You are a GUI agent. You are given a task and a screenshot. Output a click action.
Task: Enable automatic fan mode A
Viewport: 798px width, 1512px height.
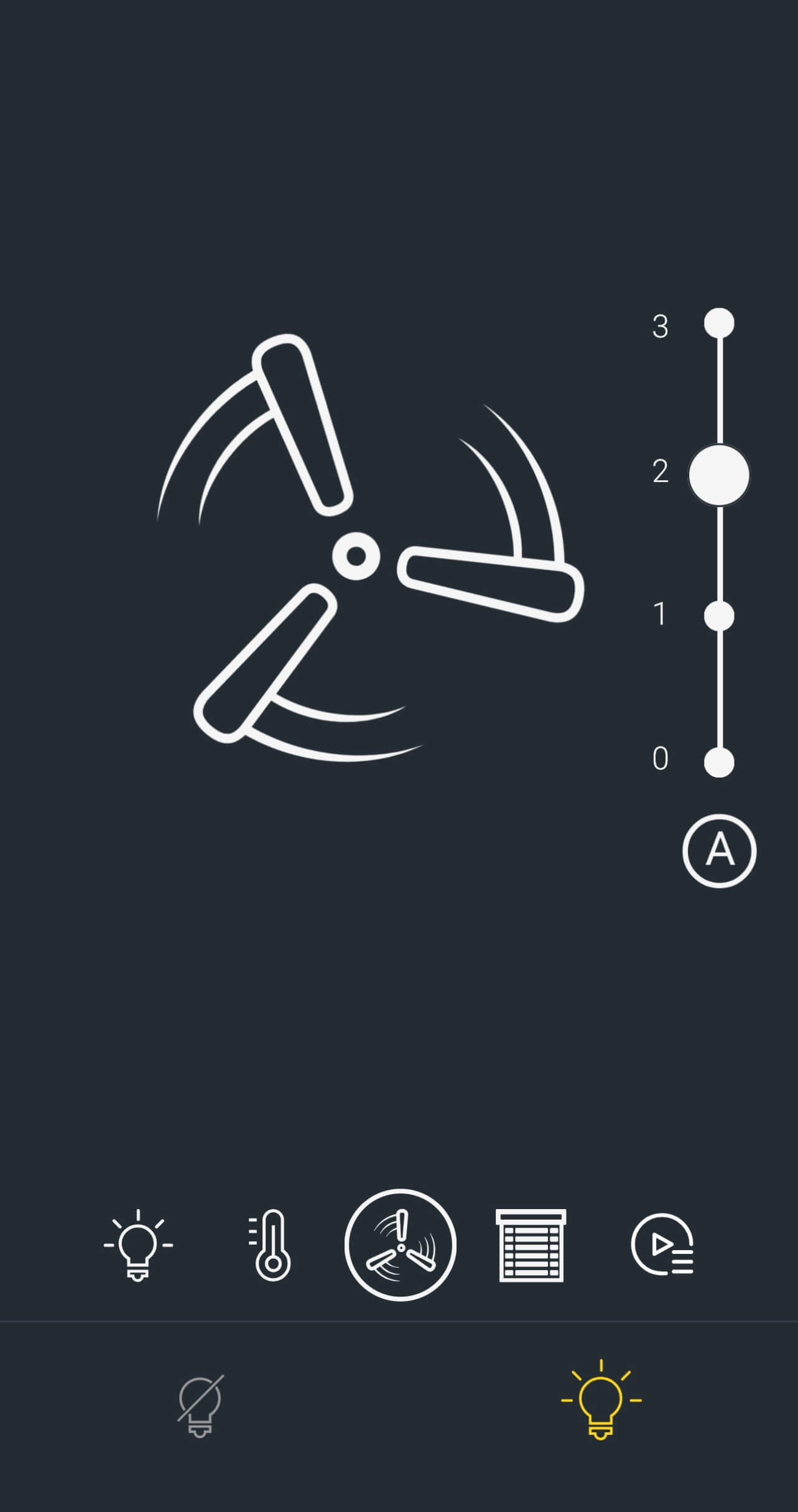[x=719, y=850]
